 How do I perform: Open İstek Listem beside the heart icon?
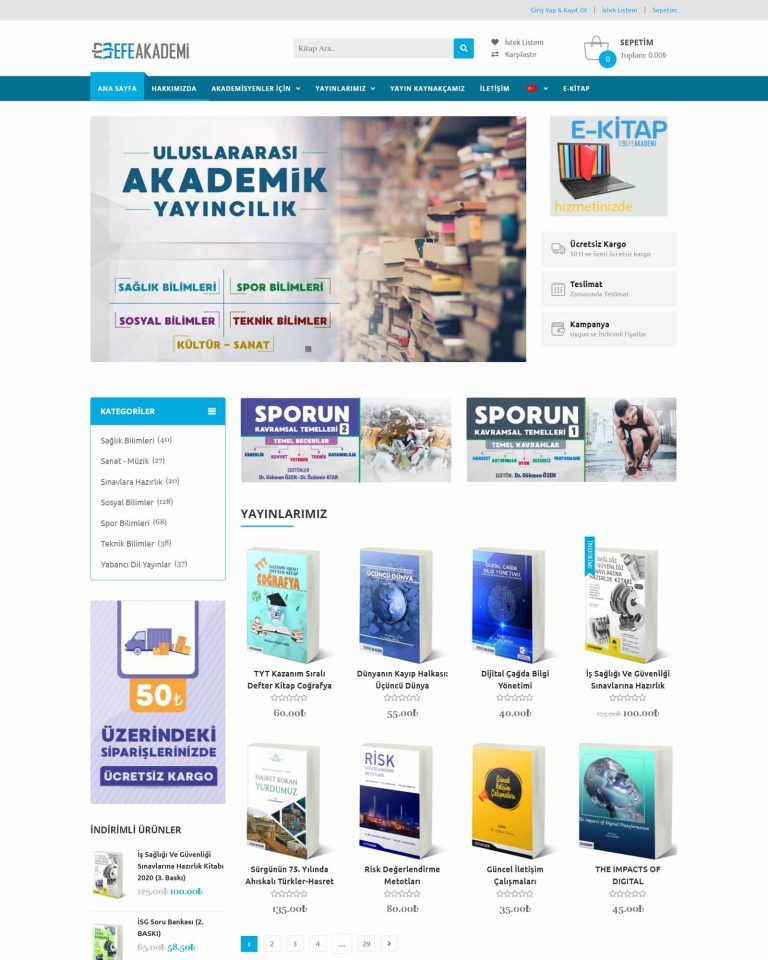(523, 42)
